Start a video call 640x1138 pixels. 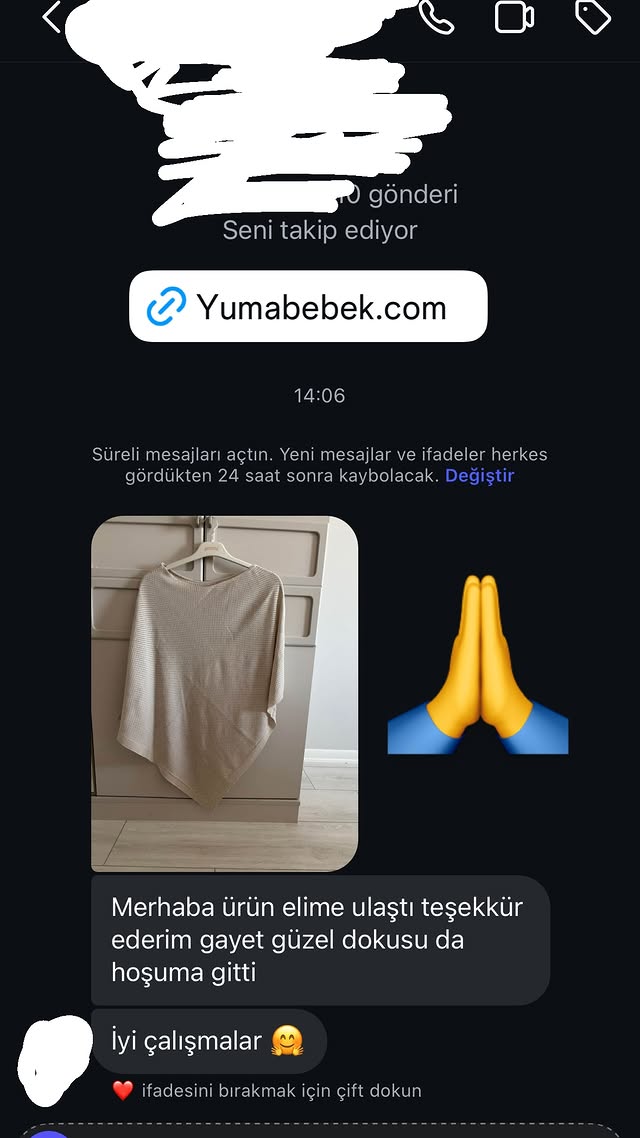515,16
